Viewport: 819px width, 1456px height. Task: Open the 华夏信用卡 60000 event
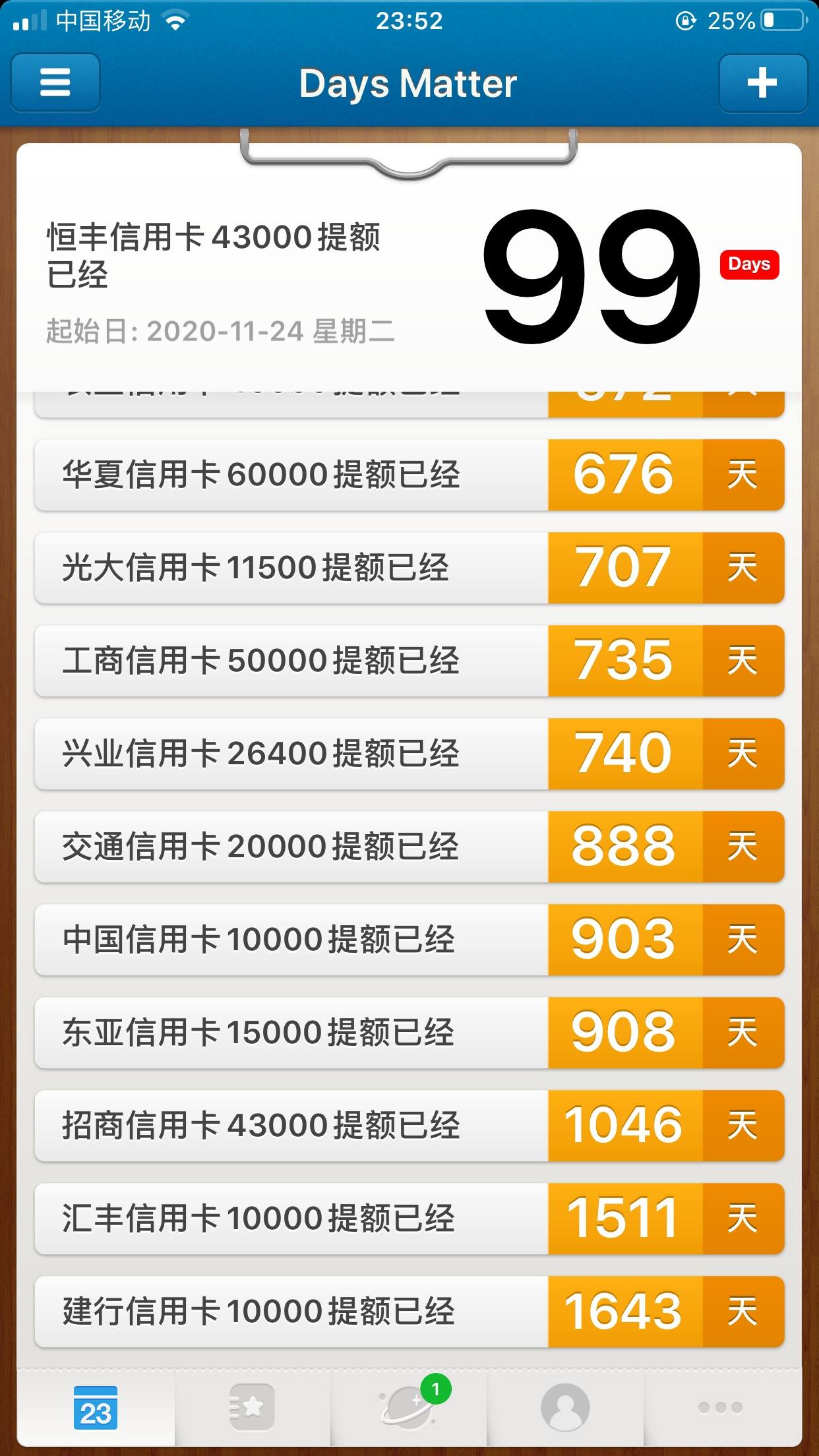409,475
